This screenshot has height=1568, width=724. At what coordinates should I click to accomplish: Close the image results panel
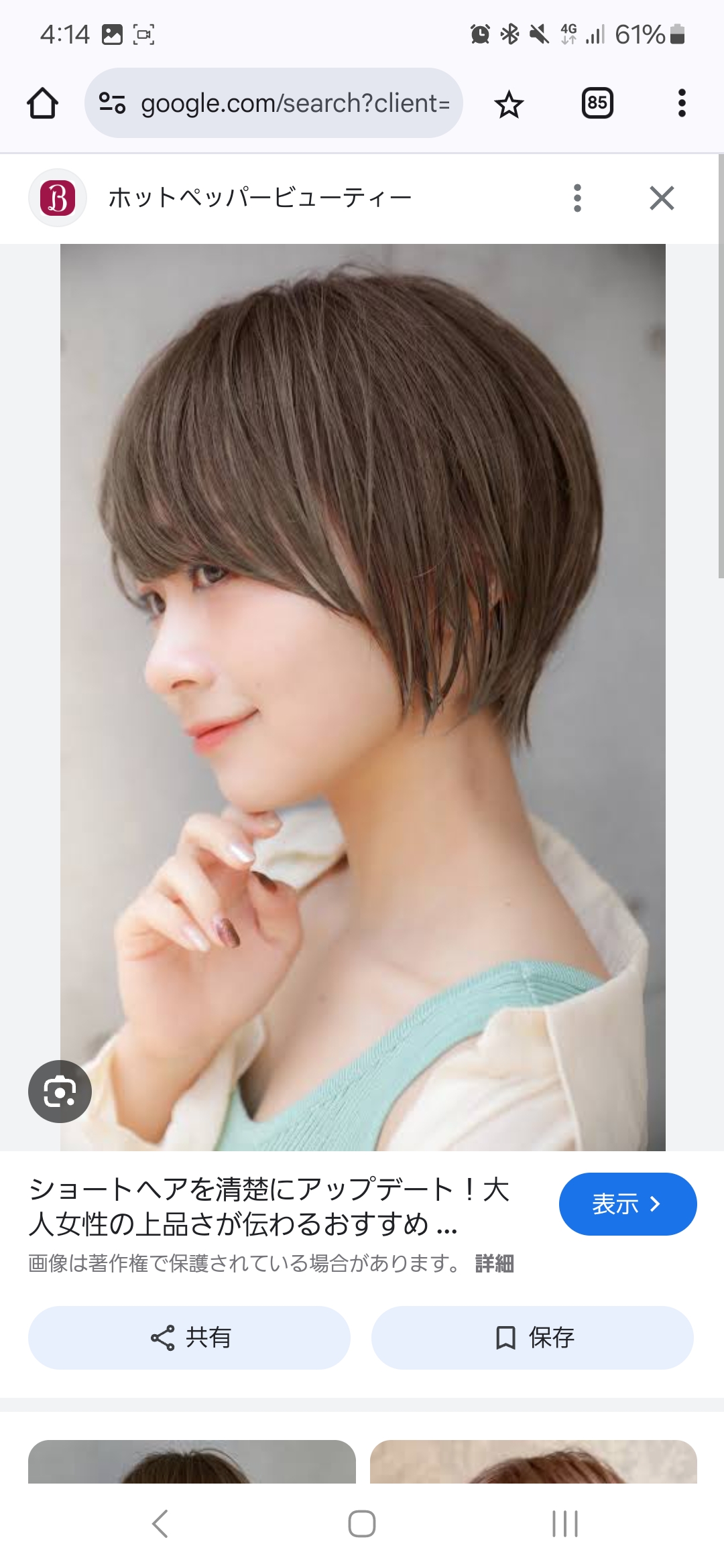click(x=662, y=198)
